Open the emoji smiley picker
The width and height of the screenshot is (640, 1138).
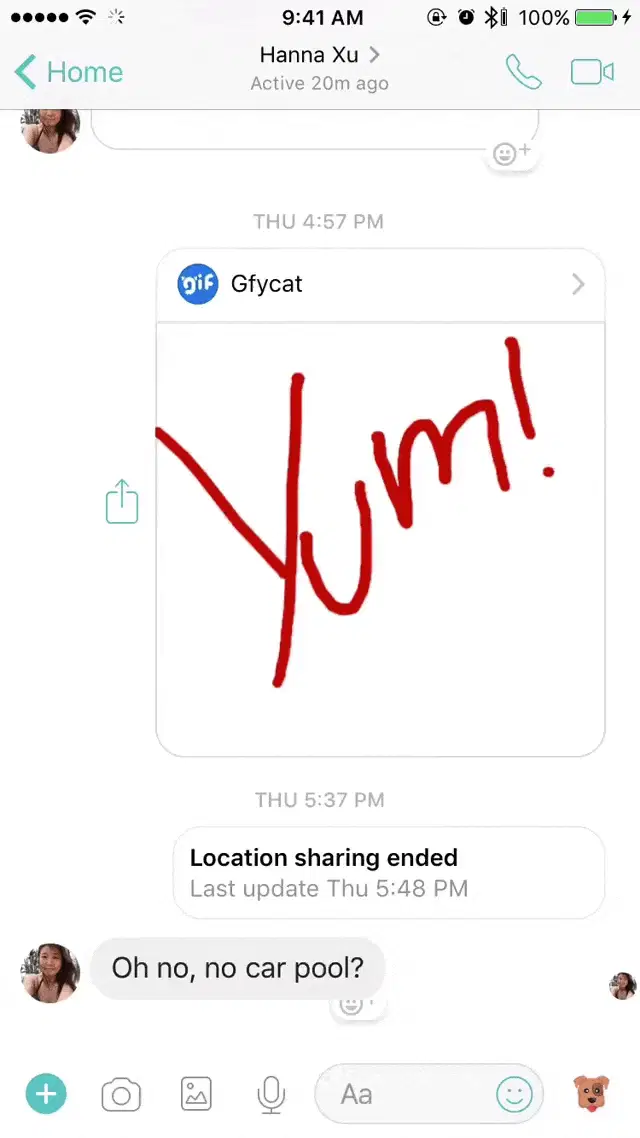pyautogui.click(x=515, y=1095)
